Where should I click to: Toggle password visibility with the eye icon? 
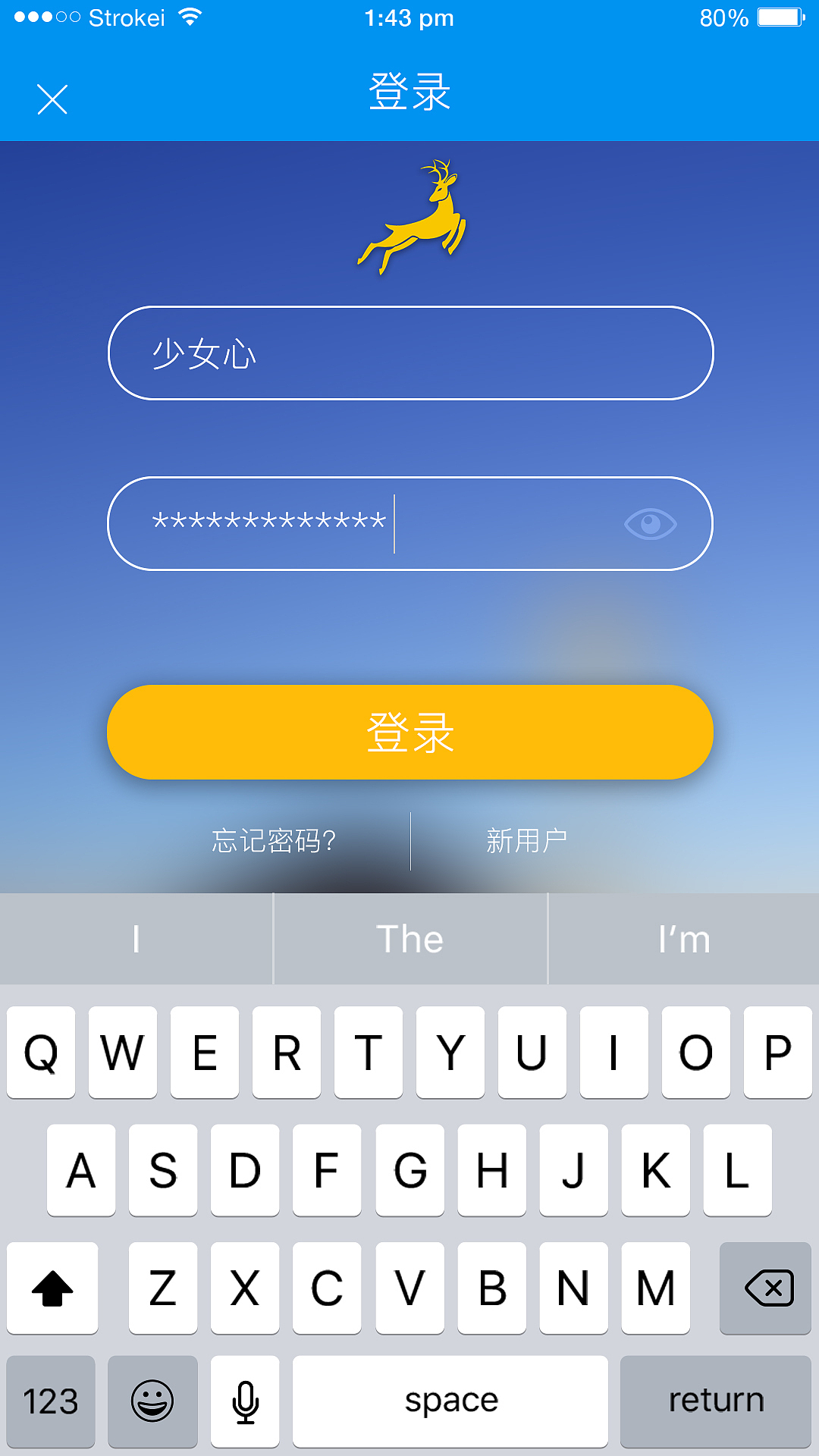click(x=651, y=523)
